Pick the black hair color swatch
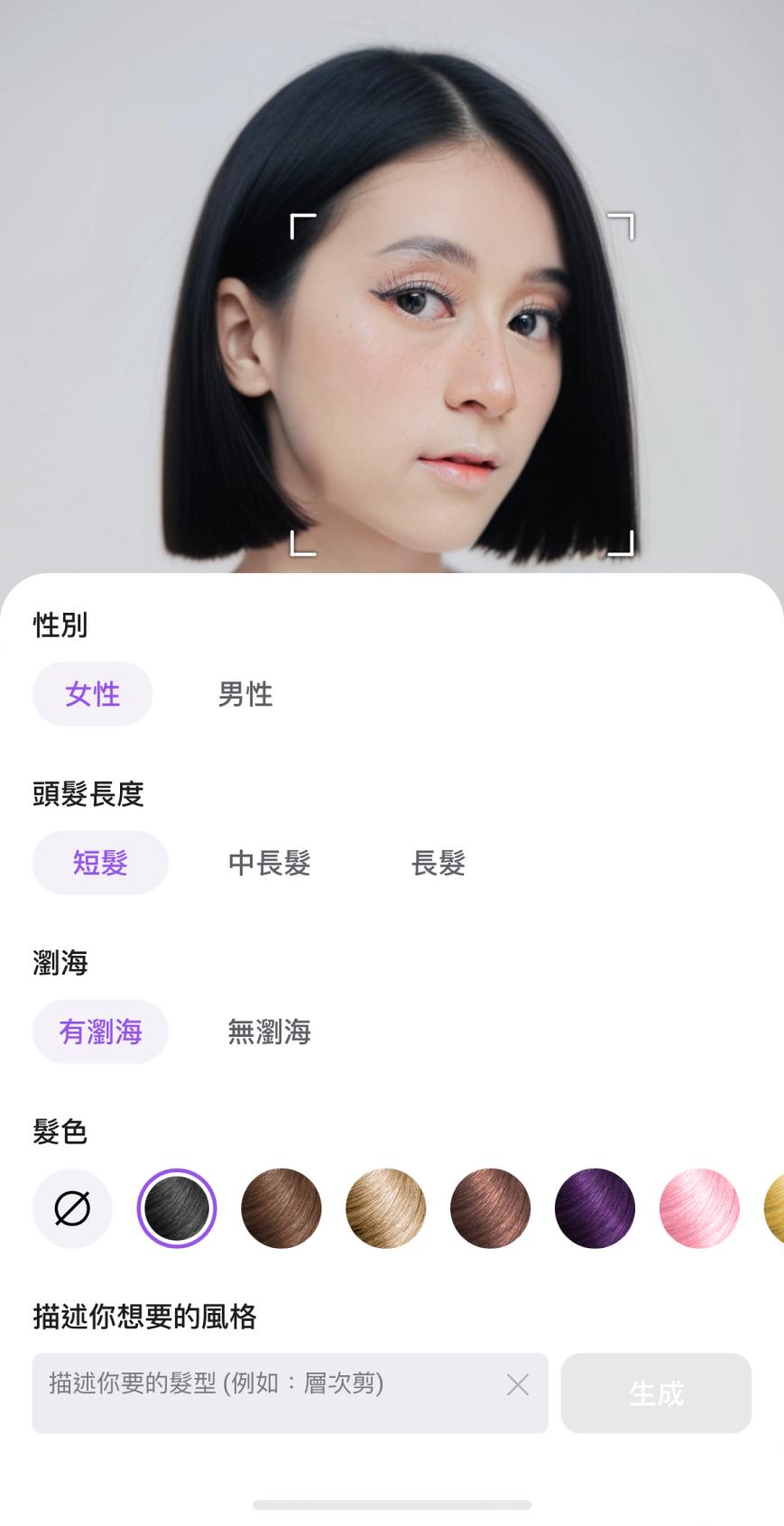The image size is (784, 1526). (177, 1208)
